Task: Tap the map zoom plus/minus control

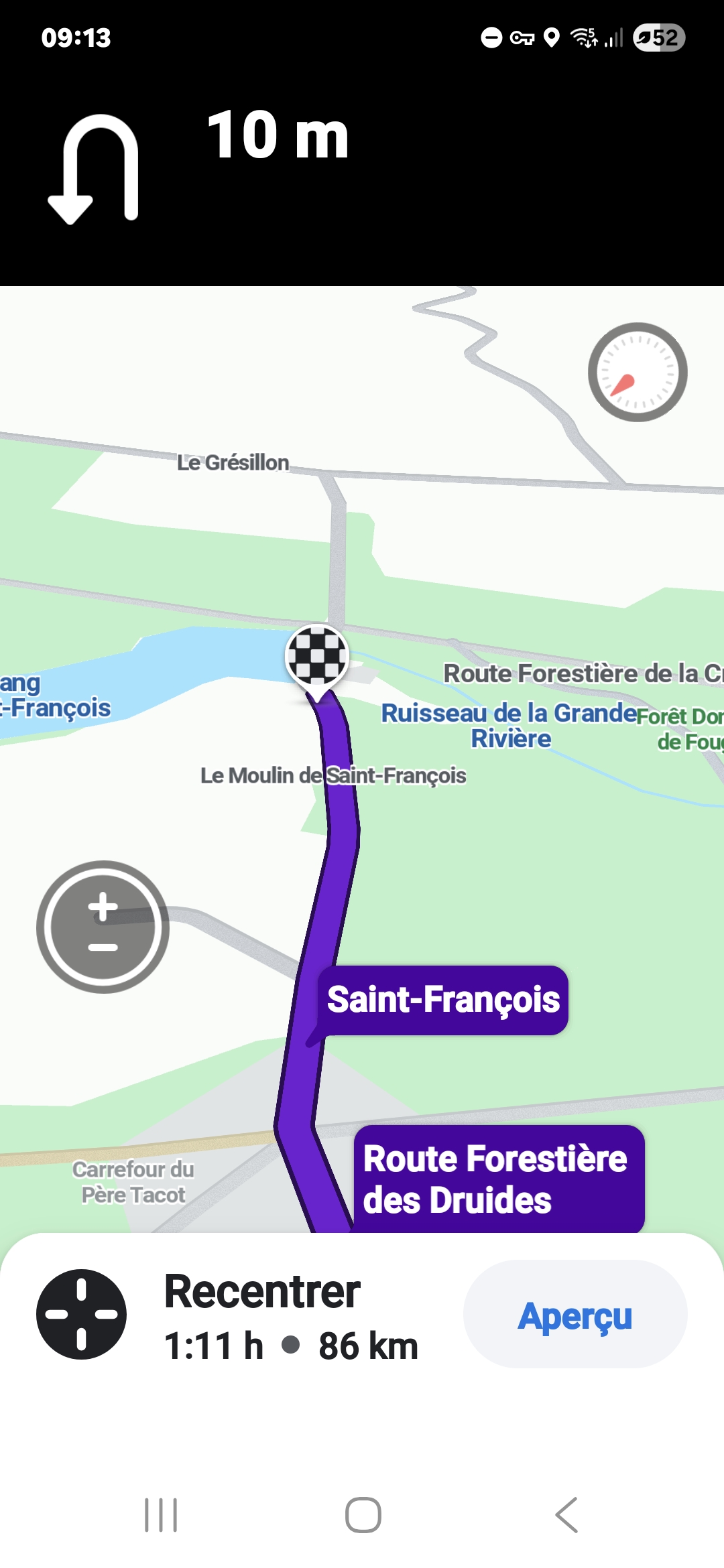Action: pyautogui.click(x=103, y=927)
